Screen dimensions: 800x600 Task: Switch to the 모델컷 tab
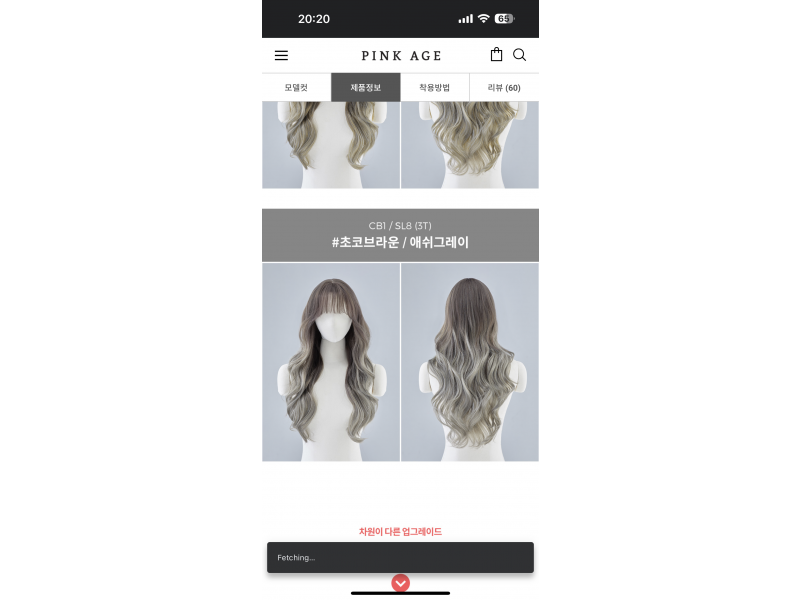click(x=296, y=88)
